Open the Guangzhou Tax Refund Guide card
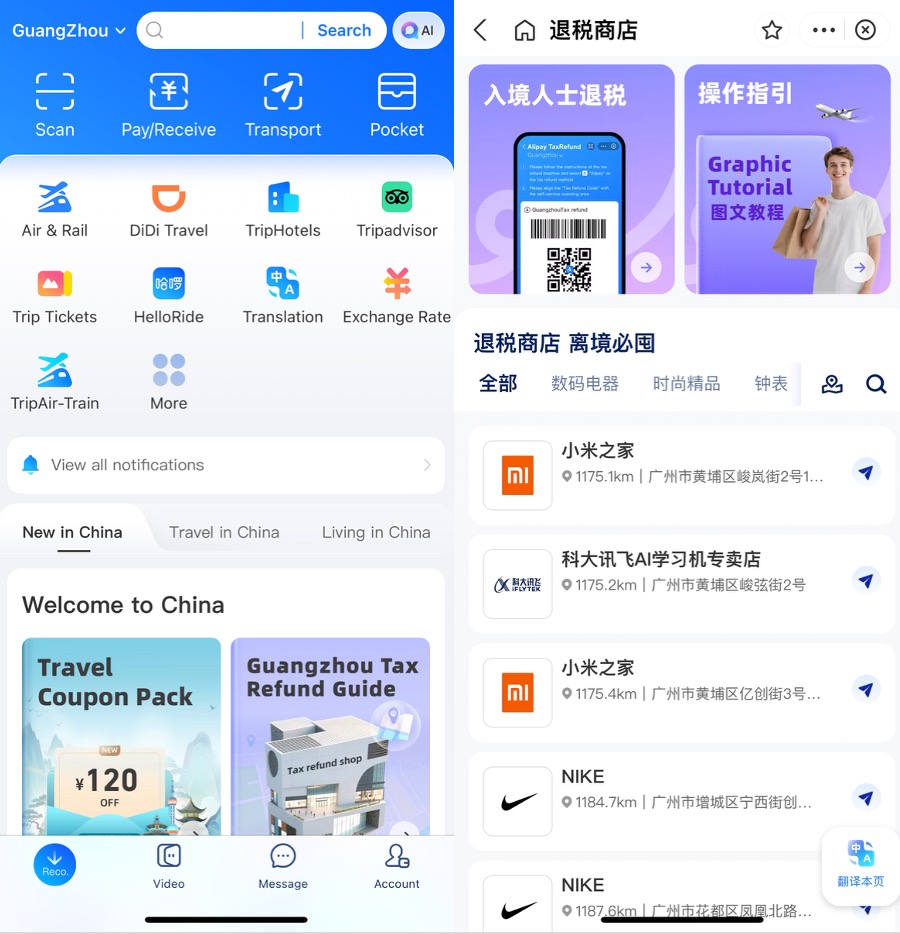The width and height of the screenshot is (900, 934). point(330,735)
